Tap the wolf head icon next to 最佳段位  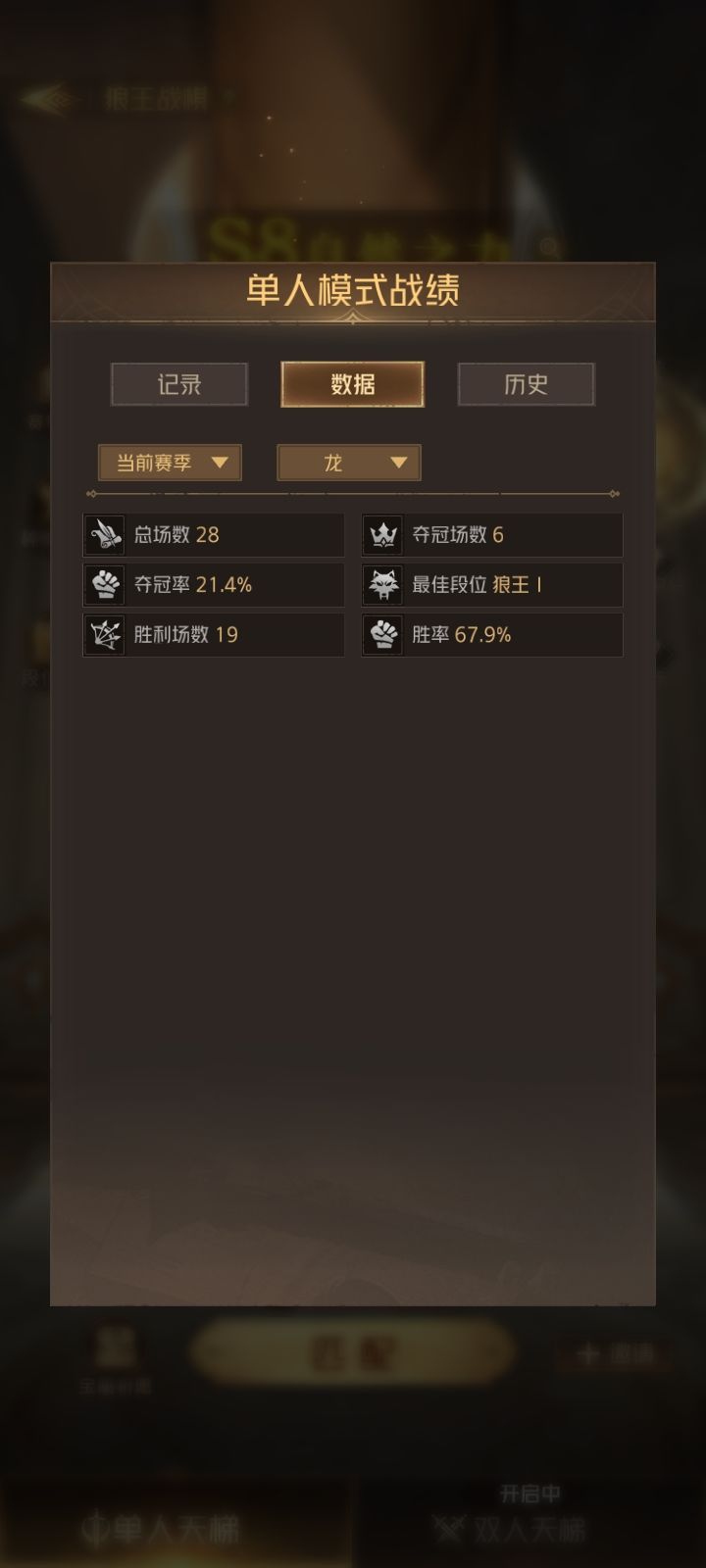coord(382,584)
